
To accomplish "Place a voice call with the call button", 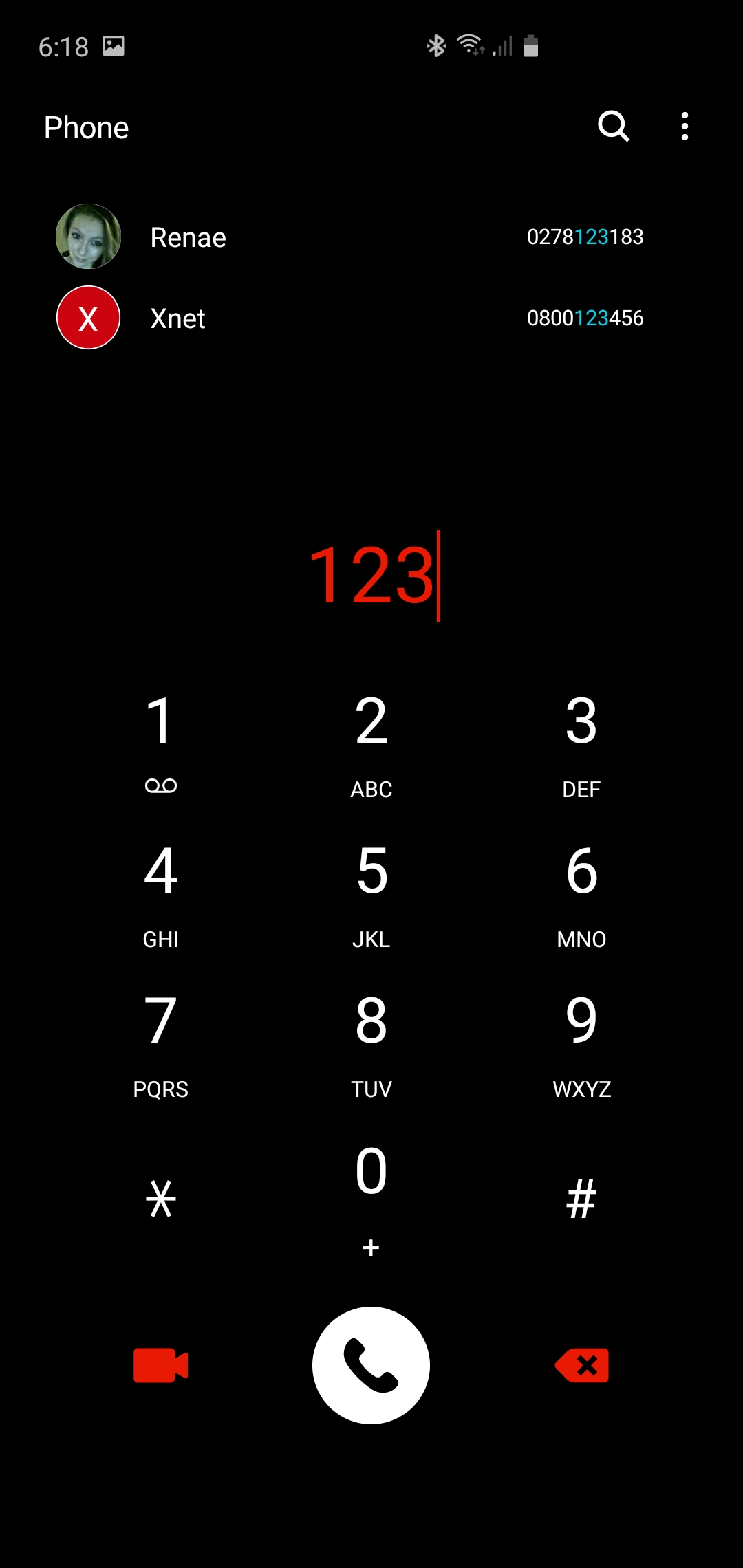I will click(x=371, y=1365).
